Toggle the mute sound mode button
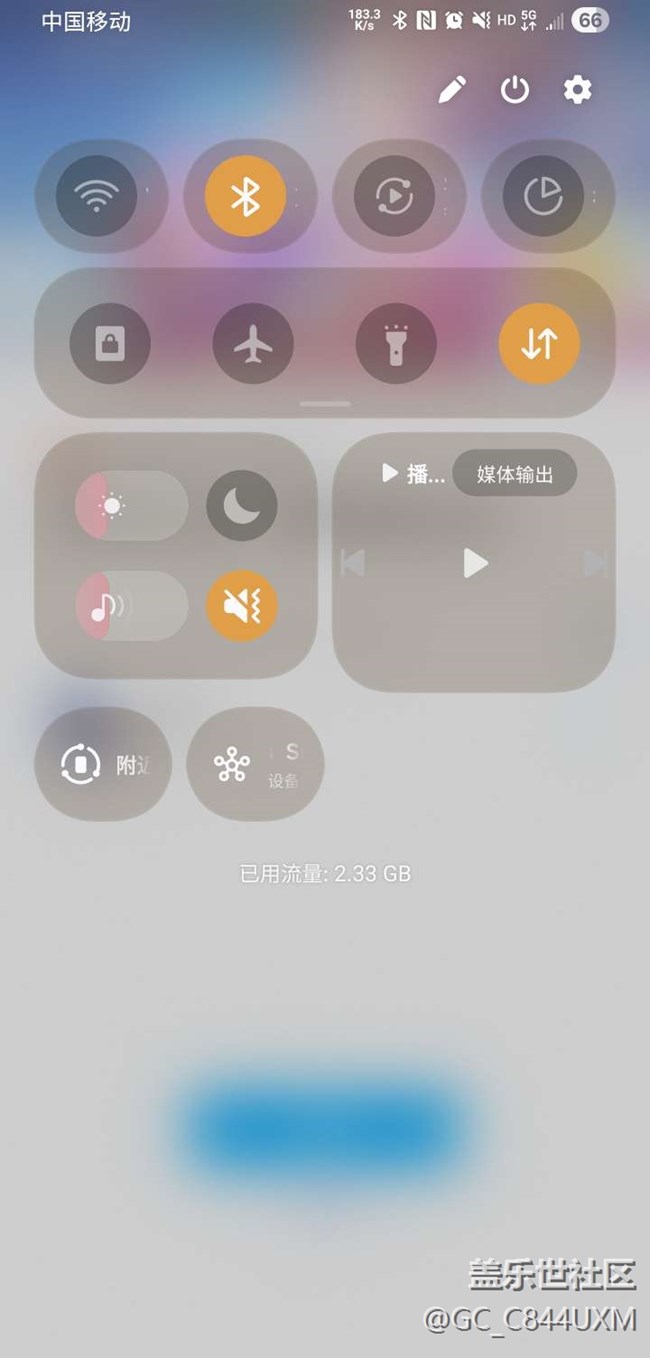This screenshot has height=1358, width=650. pyautogui.click(x=241, y=606)
